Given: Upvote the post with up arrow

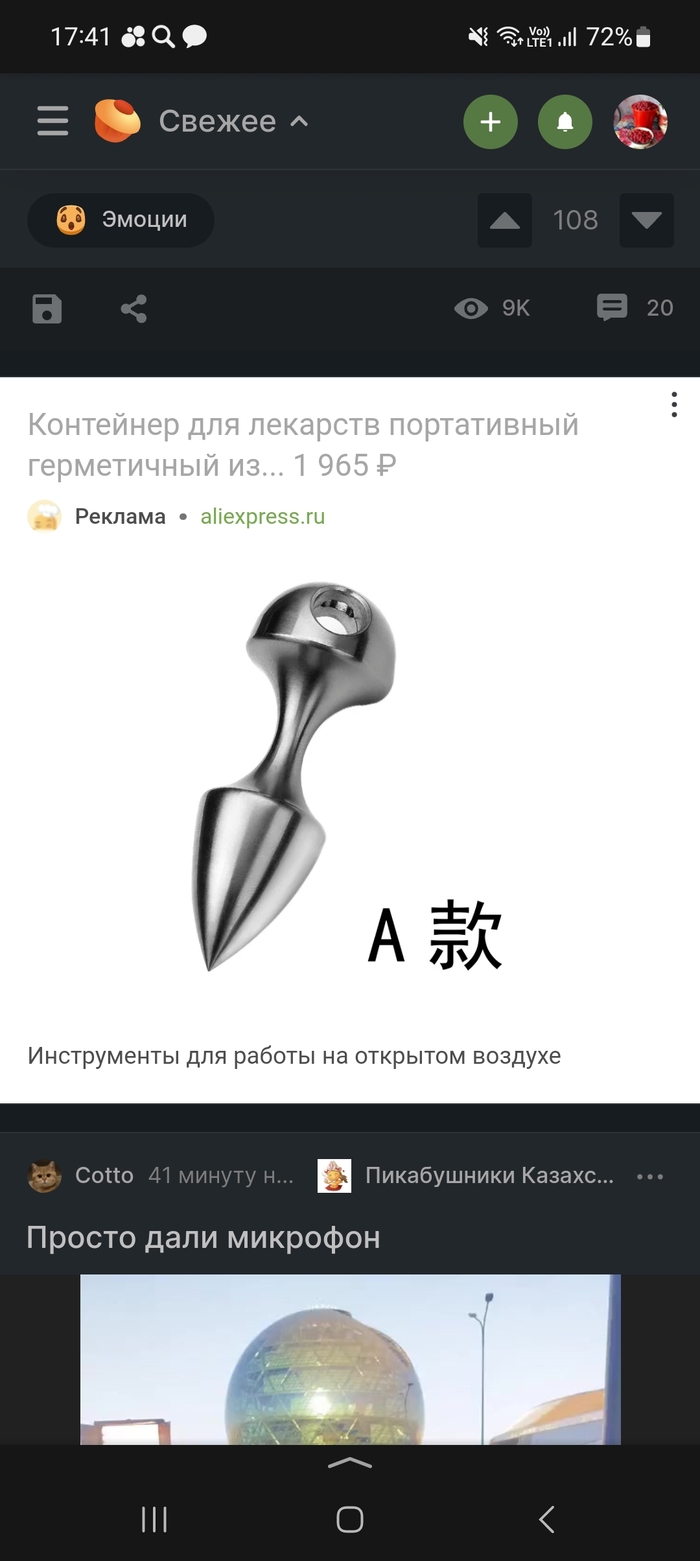Looking at the screenshot, I should click(x=505, y=220).
